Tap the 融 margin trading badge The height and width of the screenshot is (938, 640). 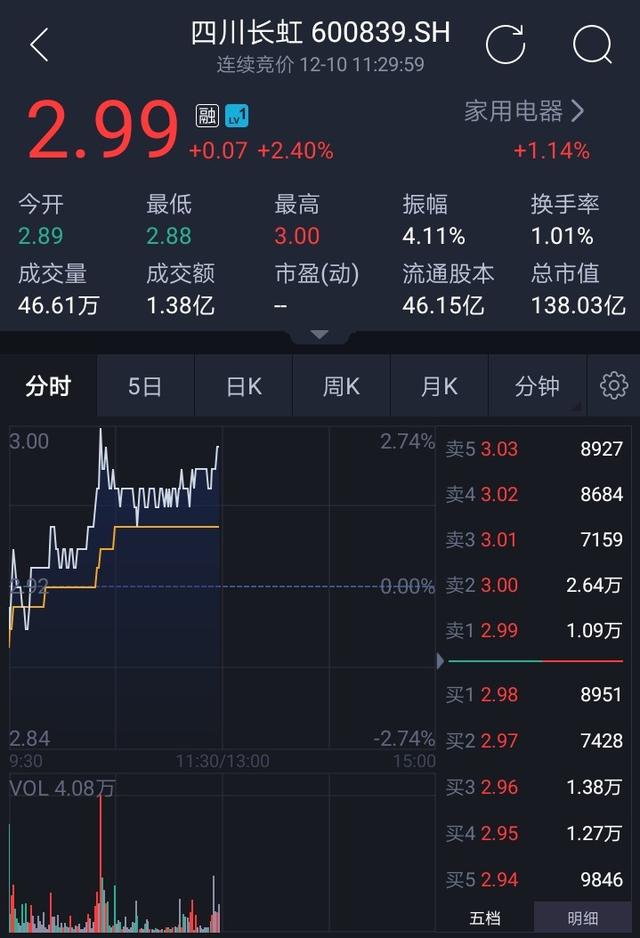(207, 116)
